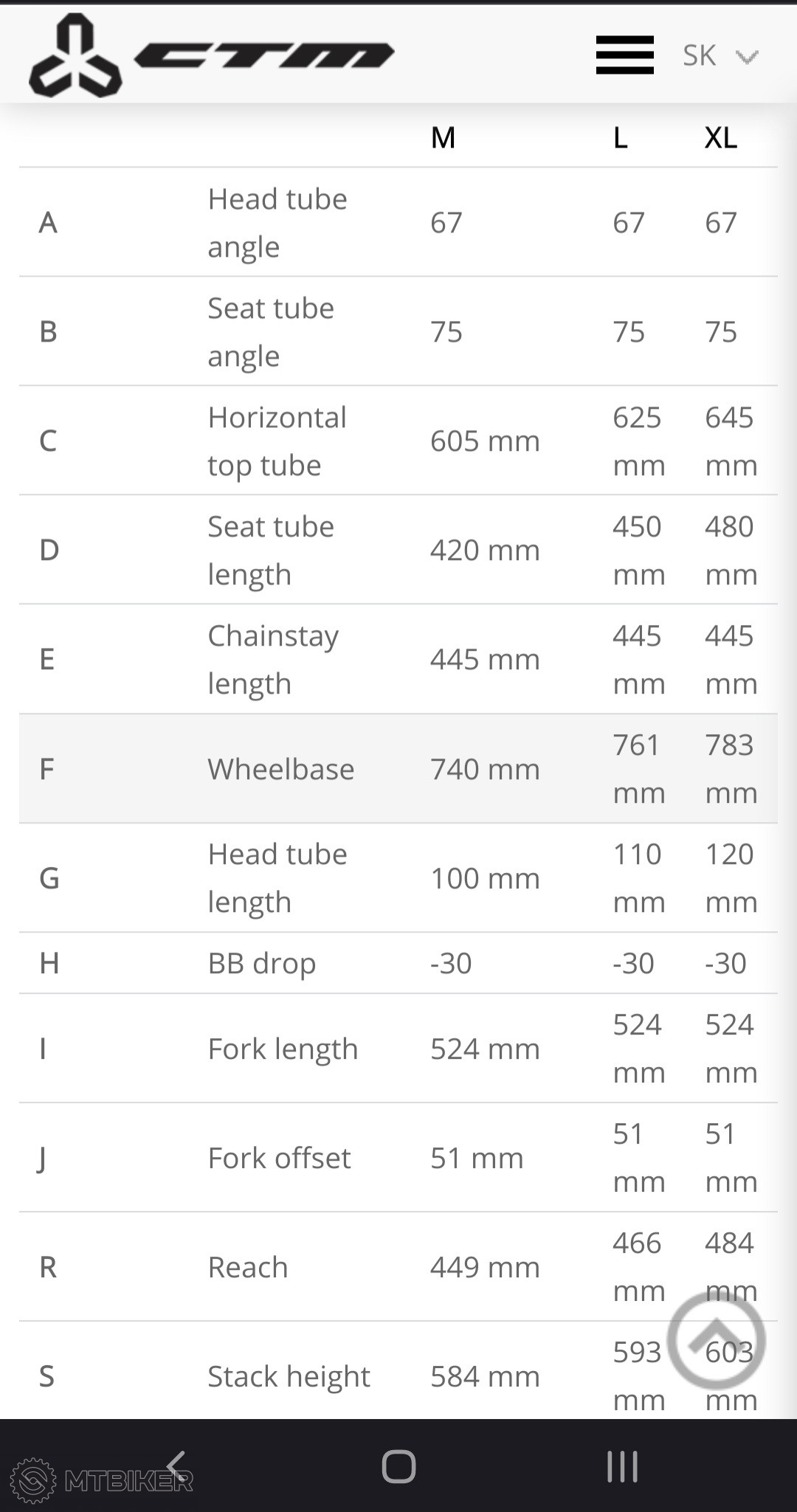
Task: Go back with system back button
Action: coord(176,1466)
